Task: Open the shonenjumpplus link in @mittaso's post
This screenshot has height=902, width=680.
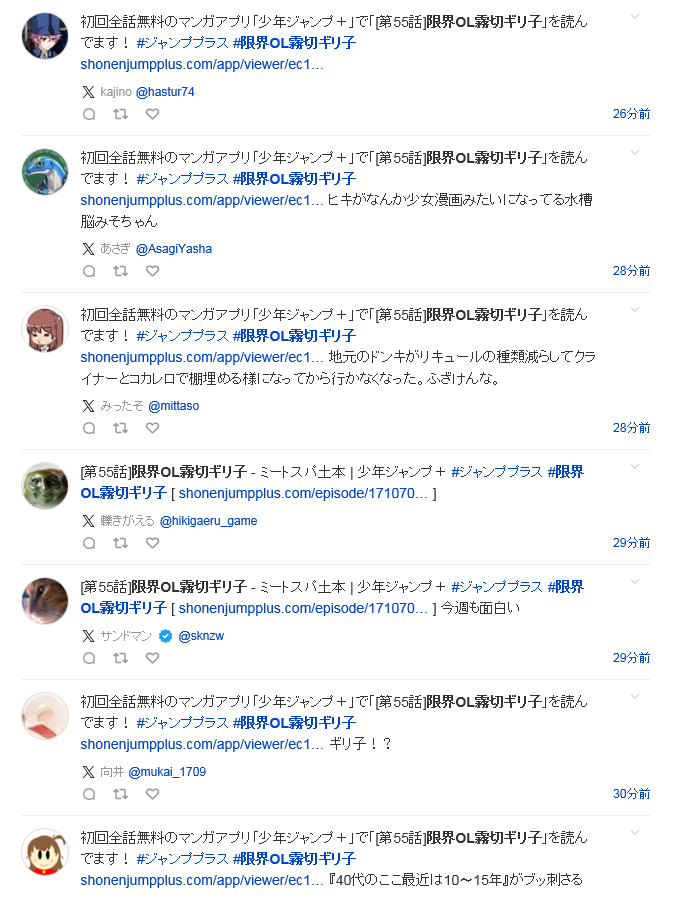Action: (x=202, y=357)
